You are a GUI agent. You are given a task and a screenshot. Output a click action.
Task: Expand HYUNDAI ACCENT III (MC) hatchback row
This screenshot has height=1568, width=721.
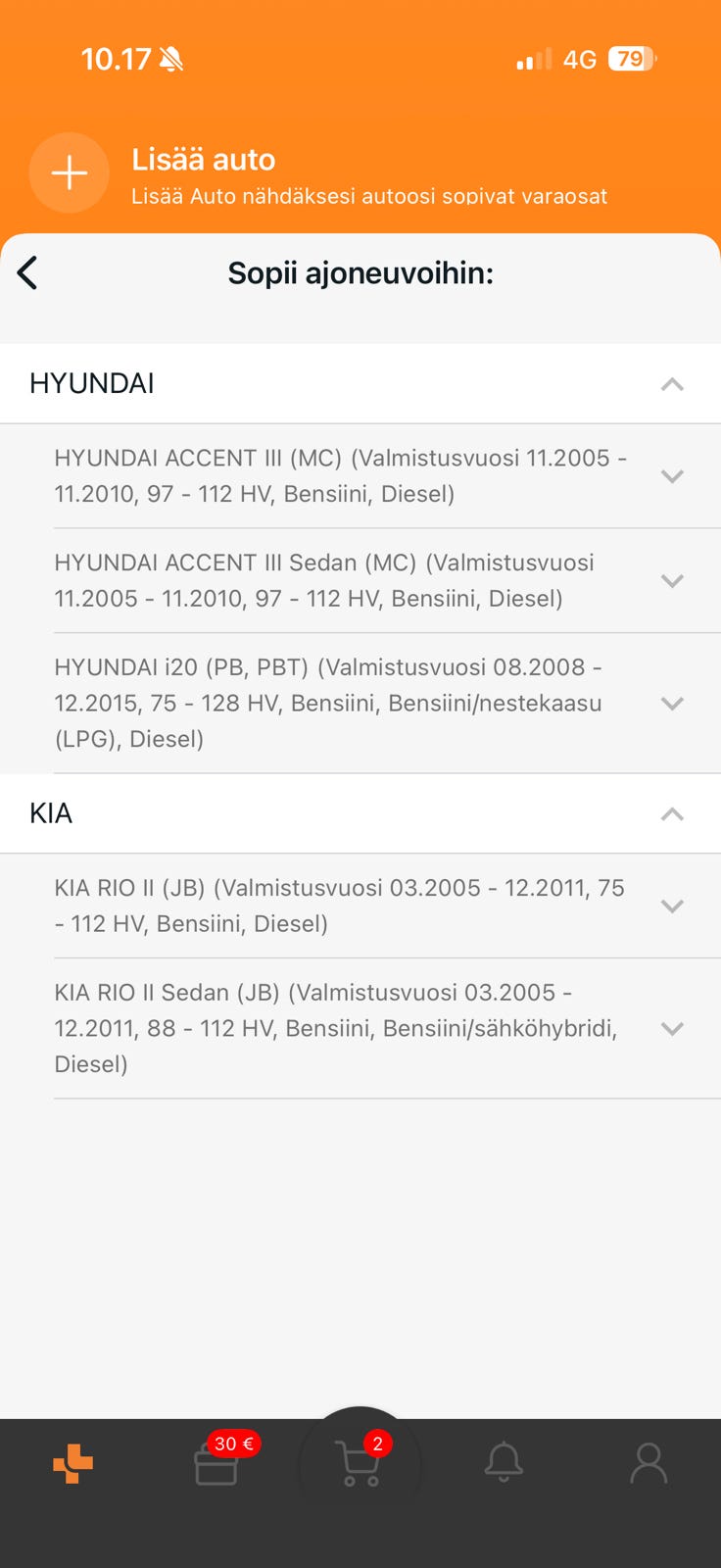pyautogui.click(x=672, y=476)
